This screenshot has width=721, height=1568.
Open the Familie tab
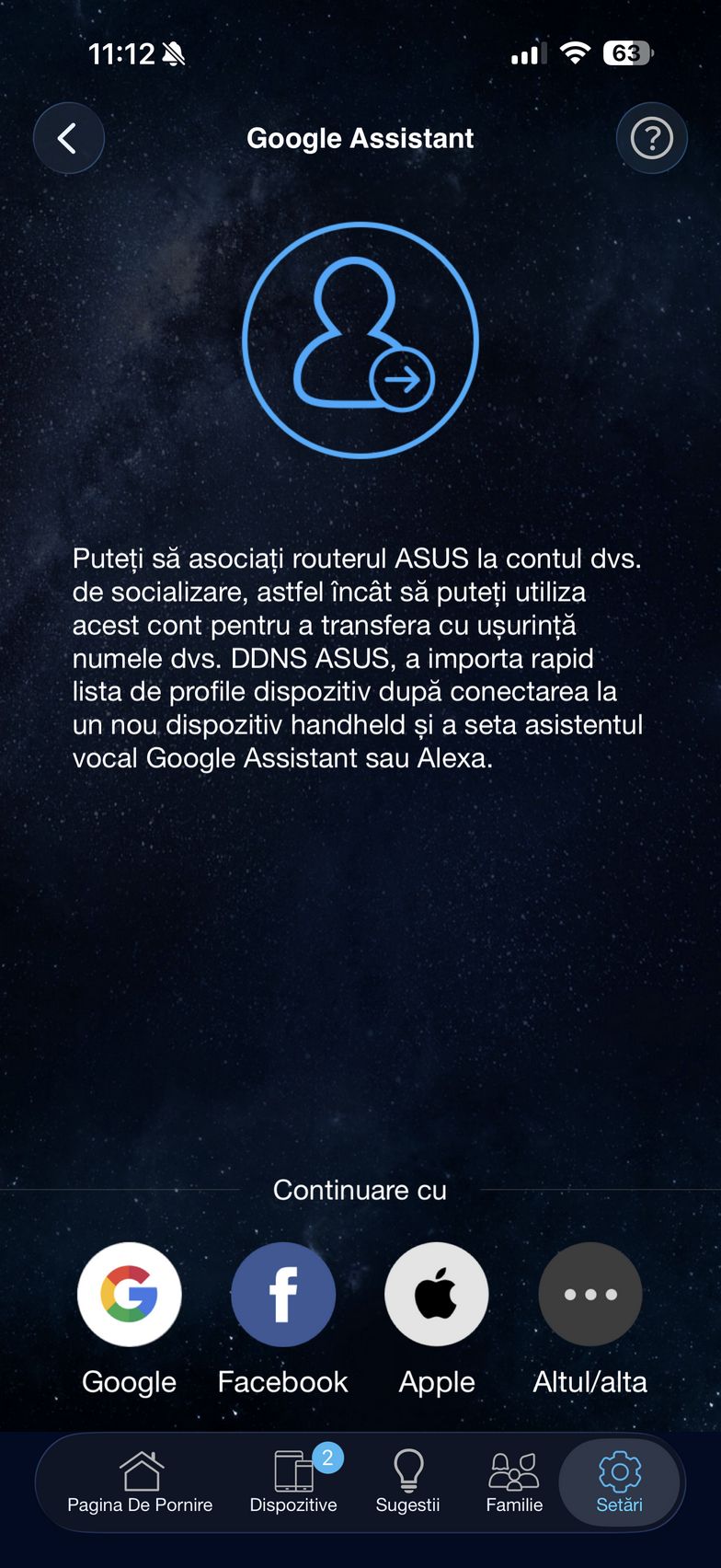[514, 1482]
